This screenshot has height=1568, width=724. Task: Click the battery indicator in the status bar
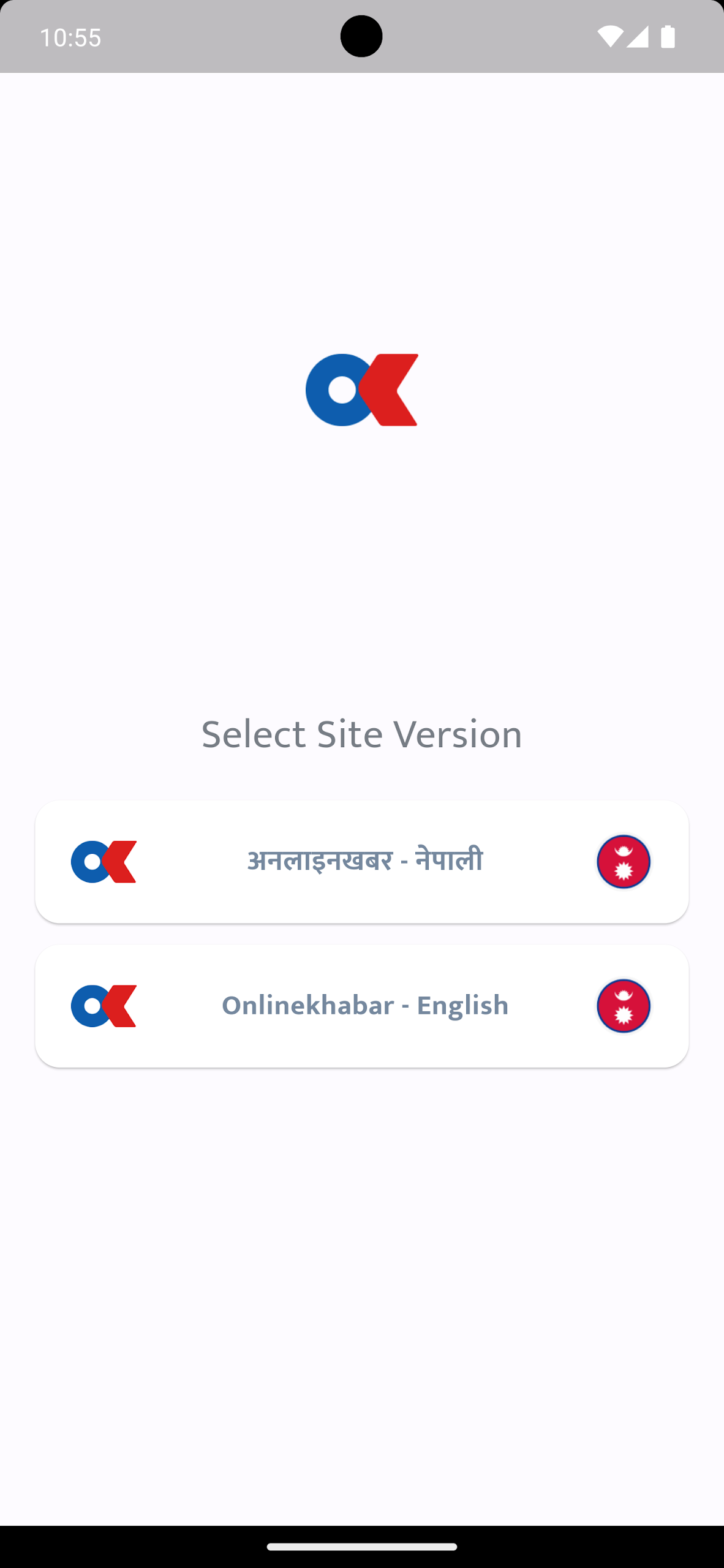[x=666, y=37]
